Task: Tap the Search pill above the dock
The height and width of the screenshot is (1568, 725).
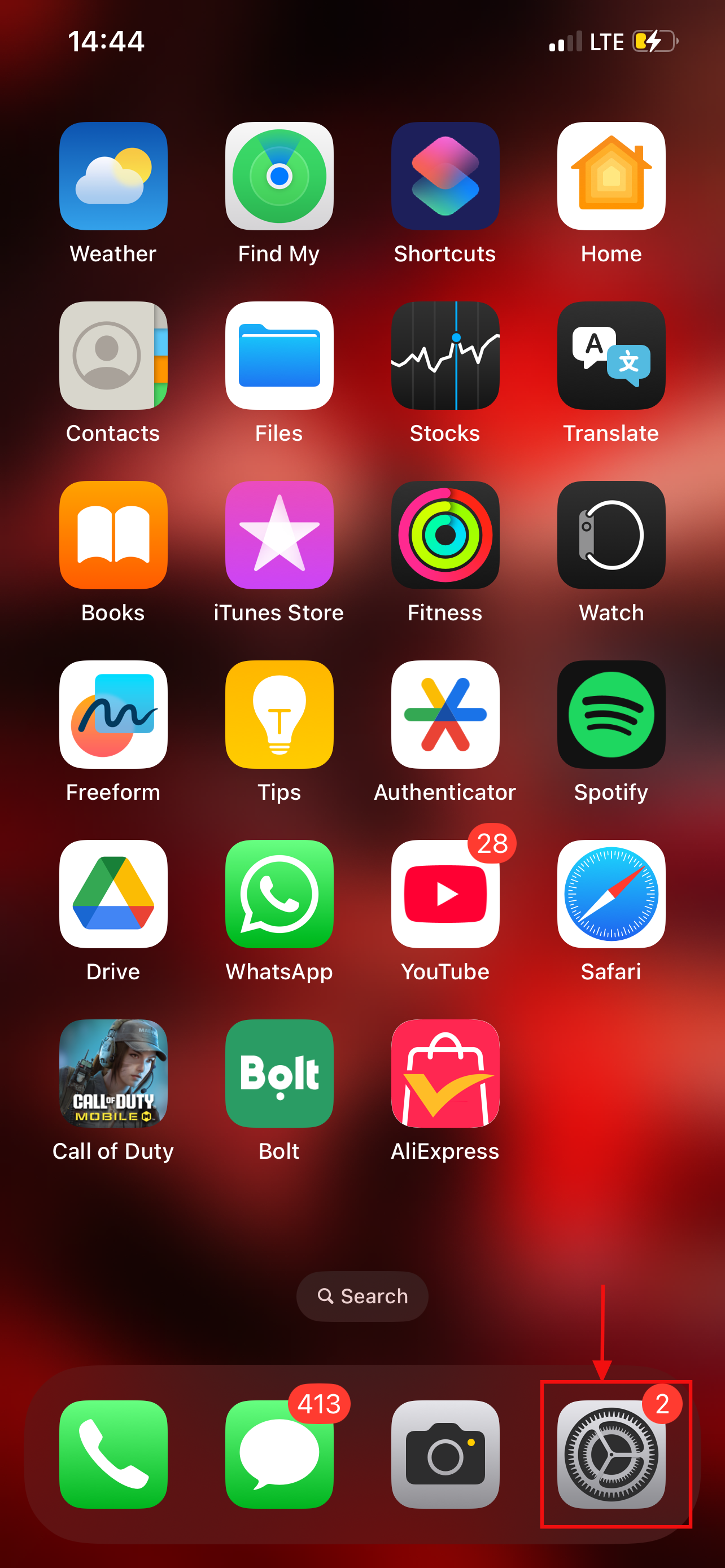Action: [362, 1296]
